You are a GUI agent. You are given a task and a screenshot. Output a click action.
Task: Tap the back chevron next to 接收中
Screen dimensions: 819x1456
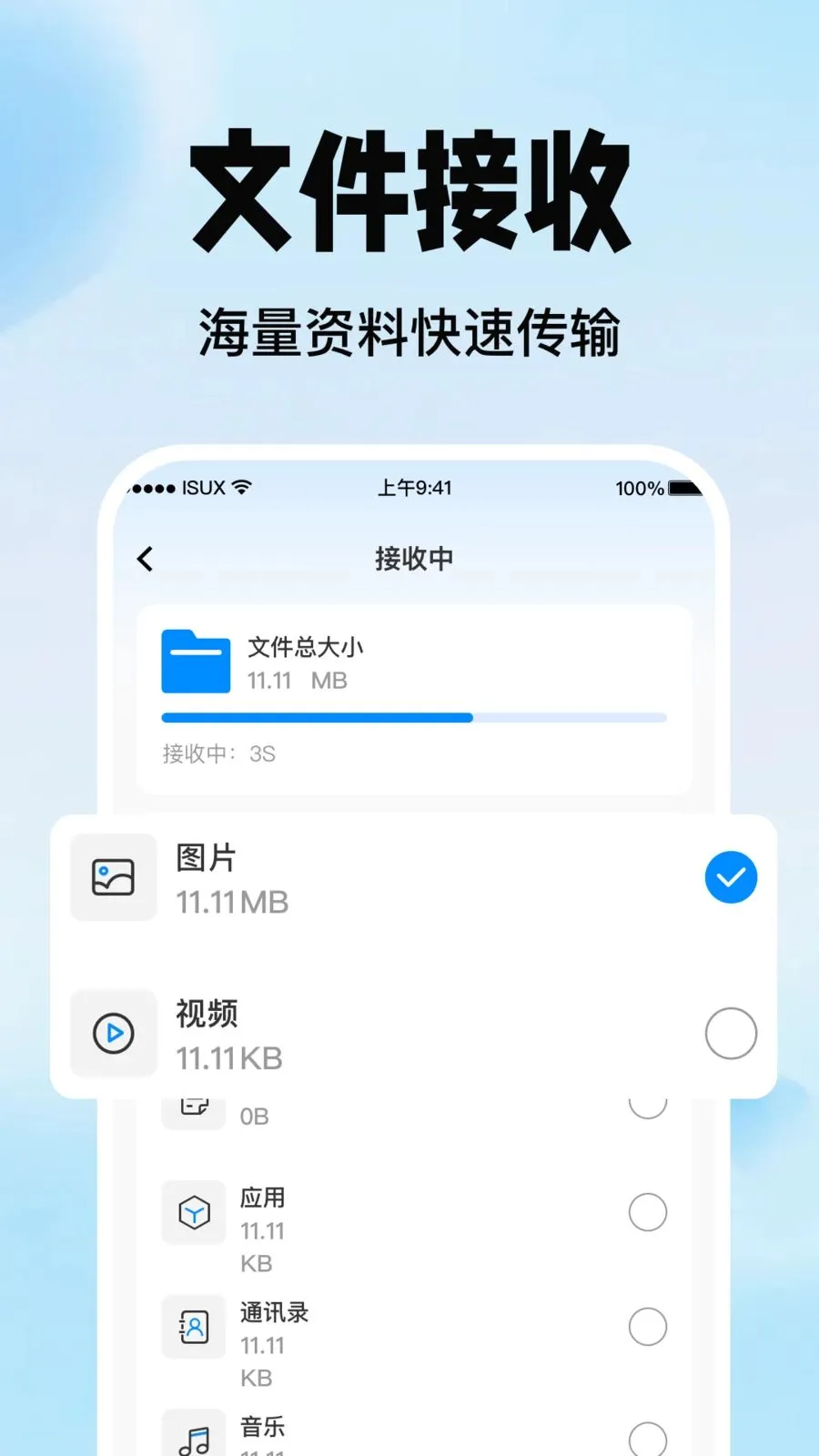coord(144,558)
